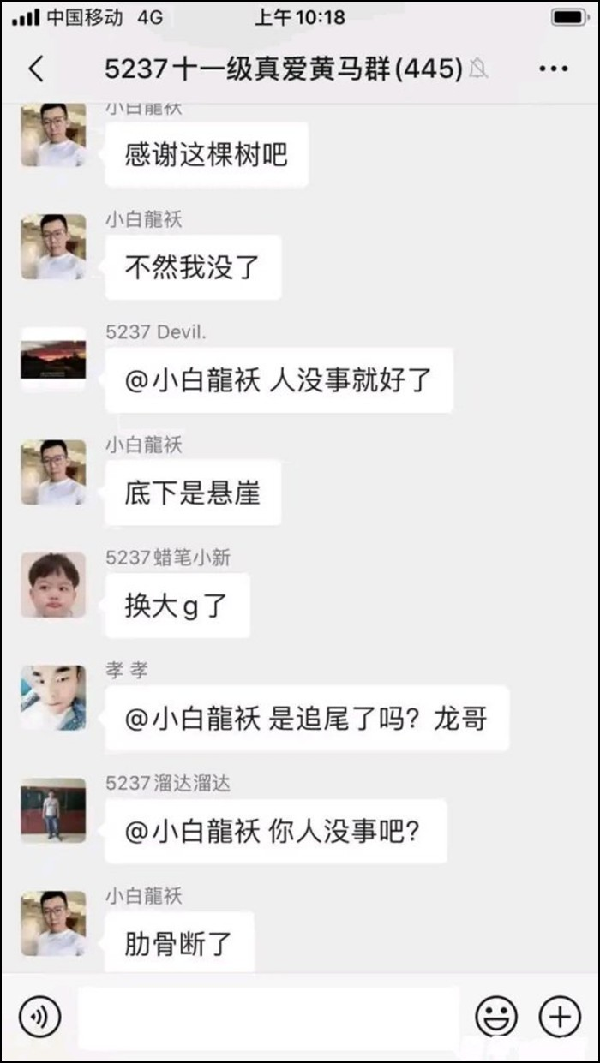Go back from the group chat
The height and width of the screenshot is (1063, 600).
37,69
